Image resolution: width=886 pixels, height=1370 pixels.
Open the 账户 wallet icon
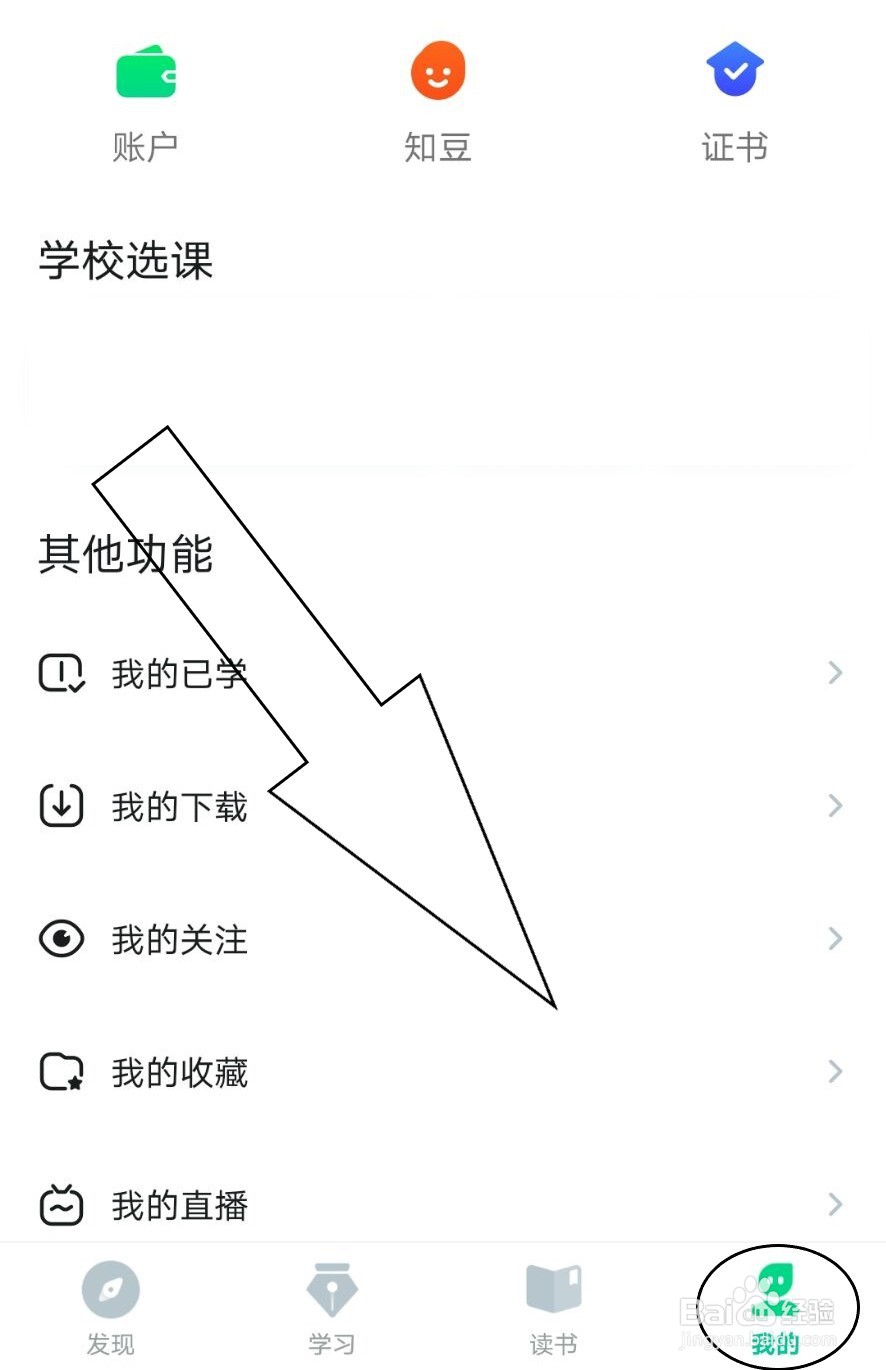[x=145, y=69]
